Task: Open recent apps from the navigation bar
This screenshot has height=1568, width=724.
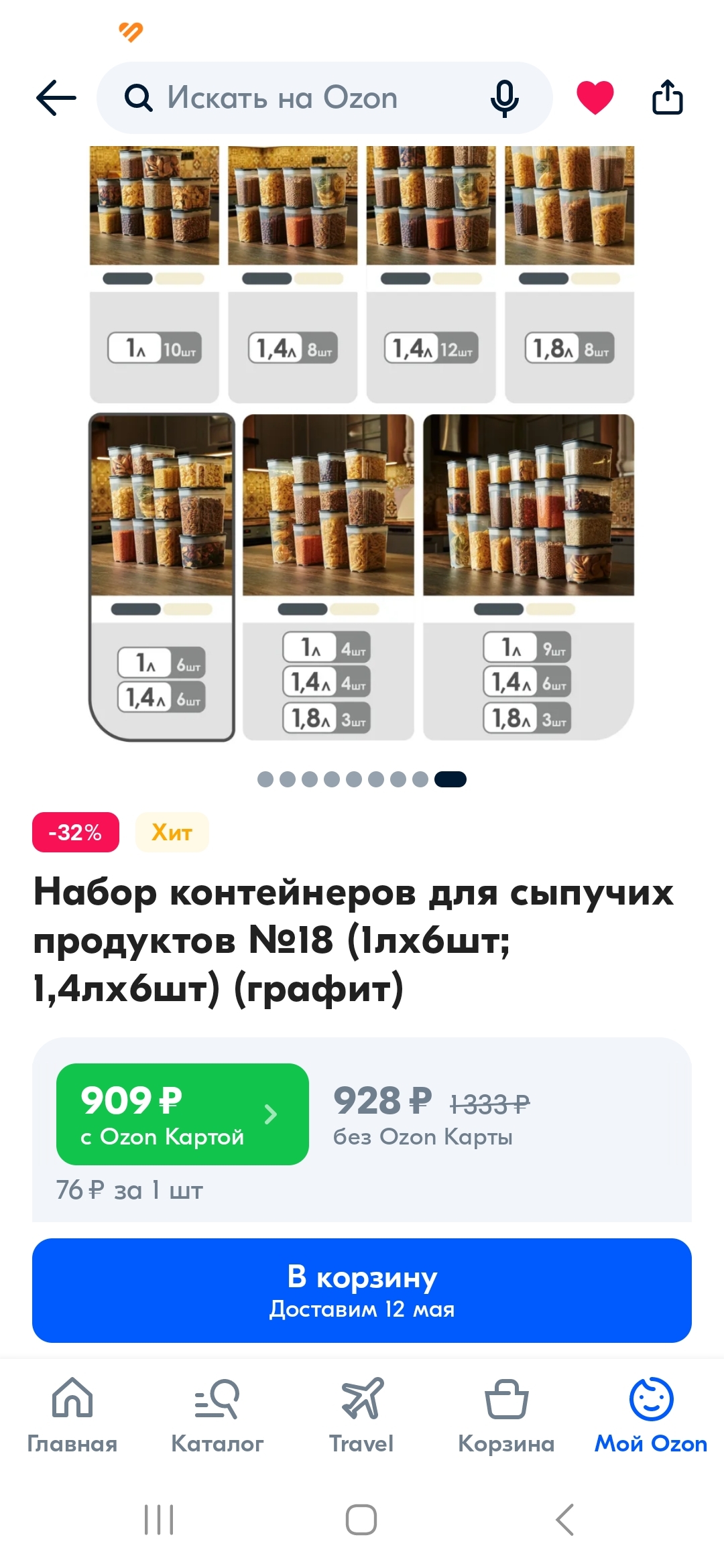Action: coord(159,1519)
